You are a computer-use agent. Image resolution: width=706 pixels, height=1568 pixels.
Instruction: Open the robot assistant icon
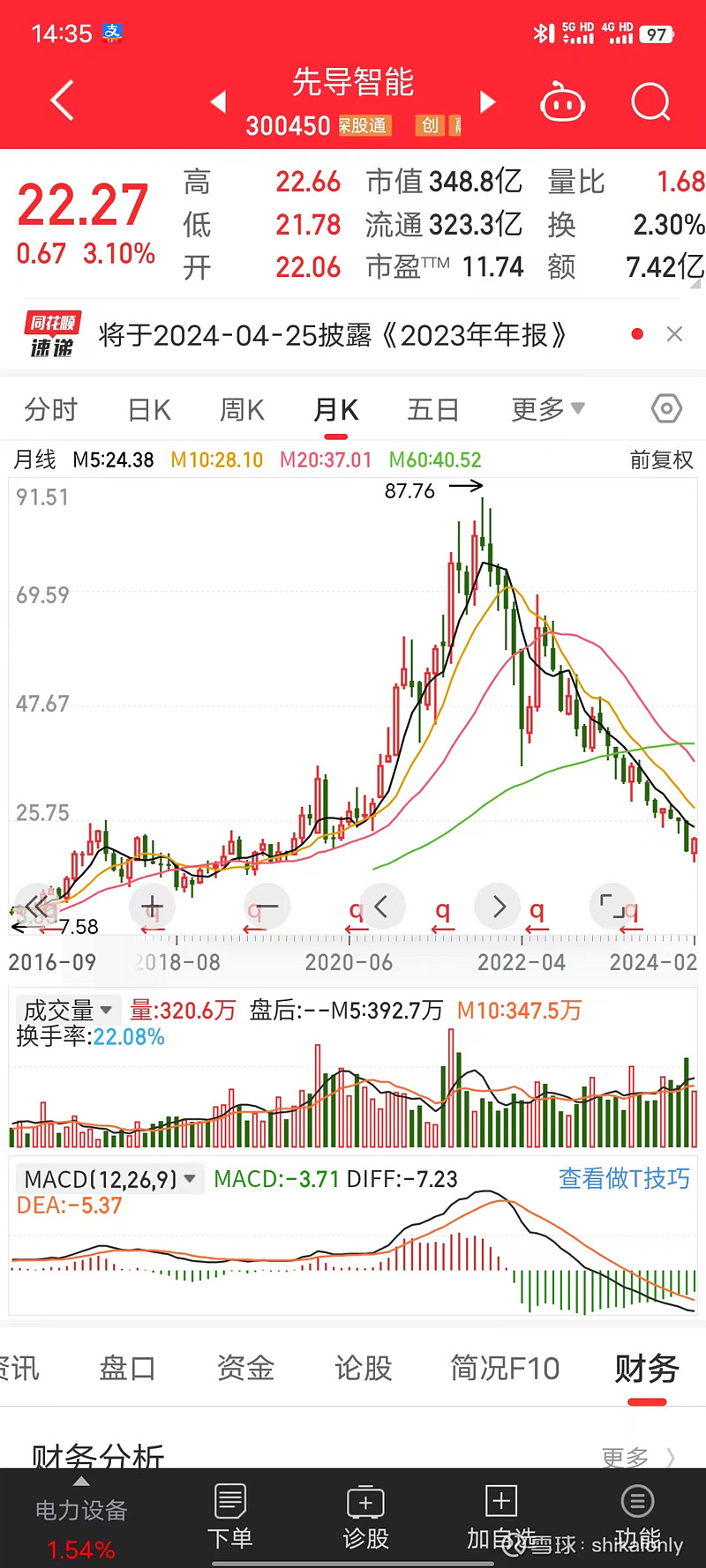coord(563,103)
